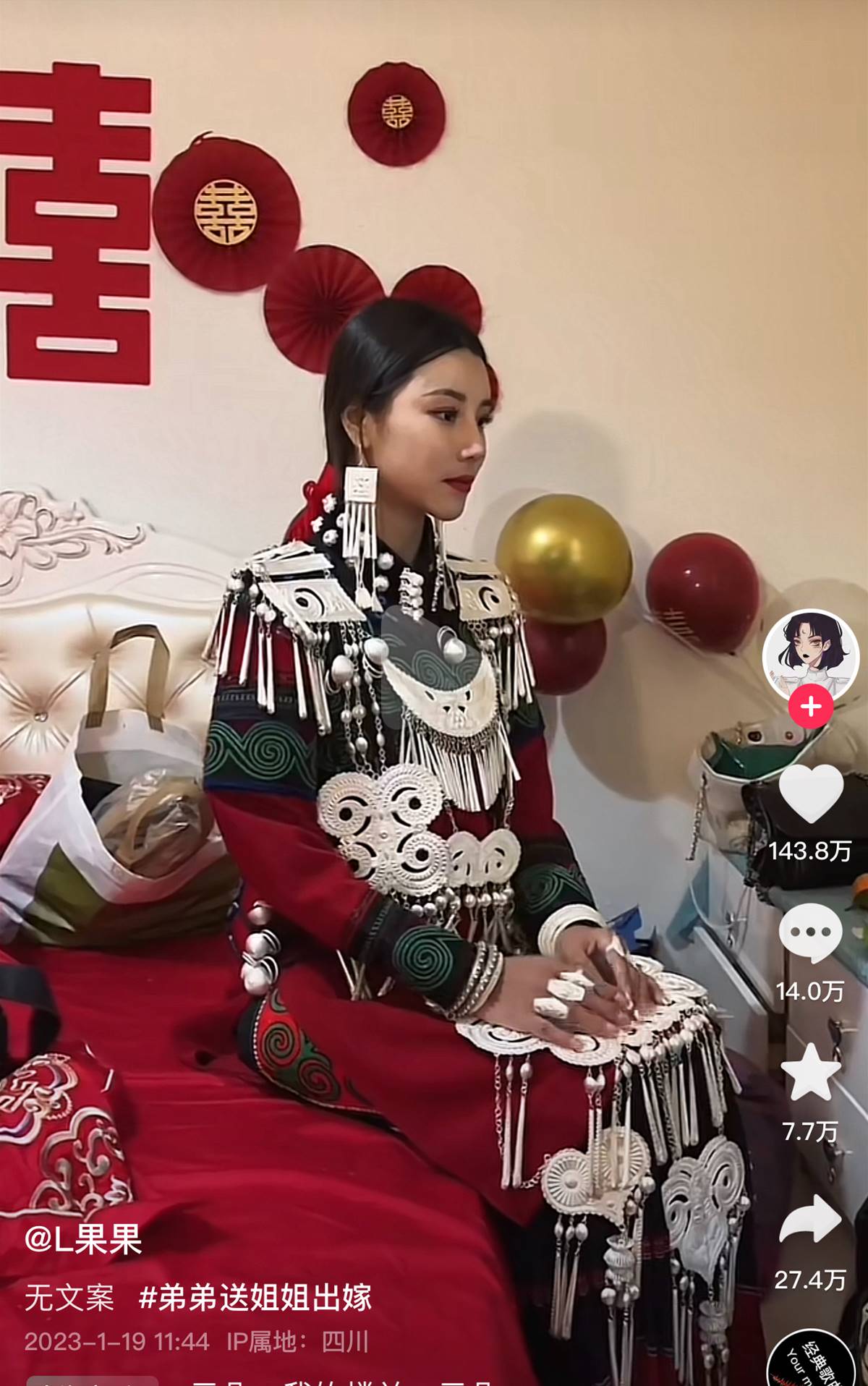Open the hashtag #弟弟送姐姐出嫁
Screen dimensions: 868x1386
pos(255,1297)
